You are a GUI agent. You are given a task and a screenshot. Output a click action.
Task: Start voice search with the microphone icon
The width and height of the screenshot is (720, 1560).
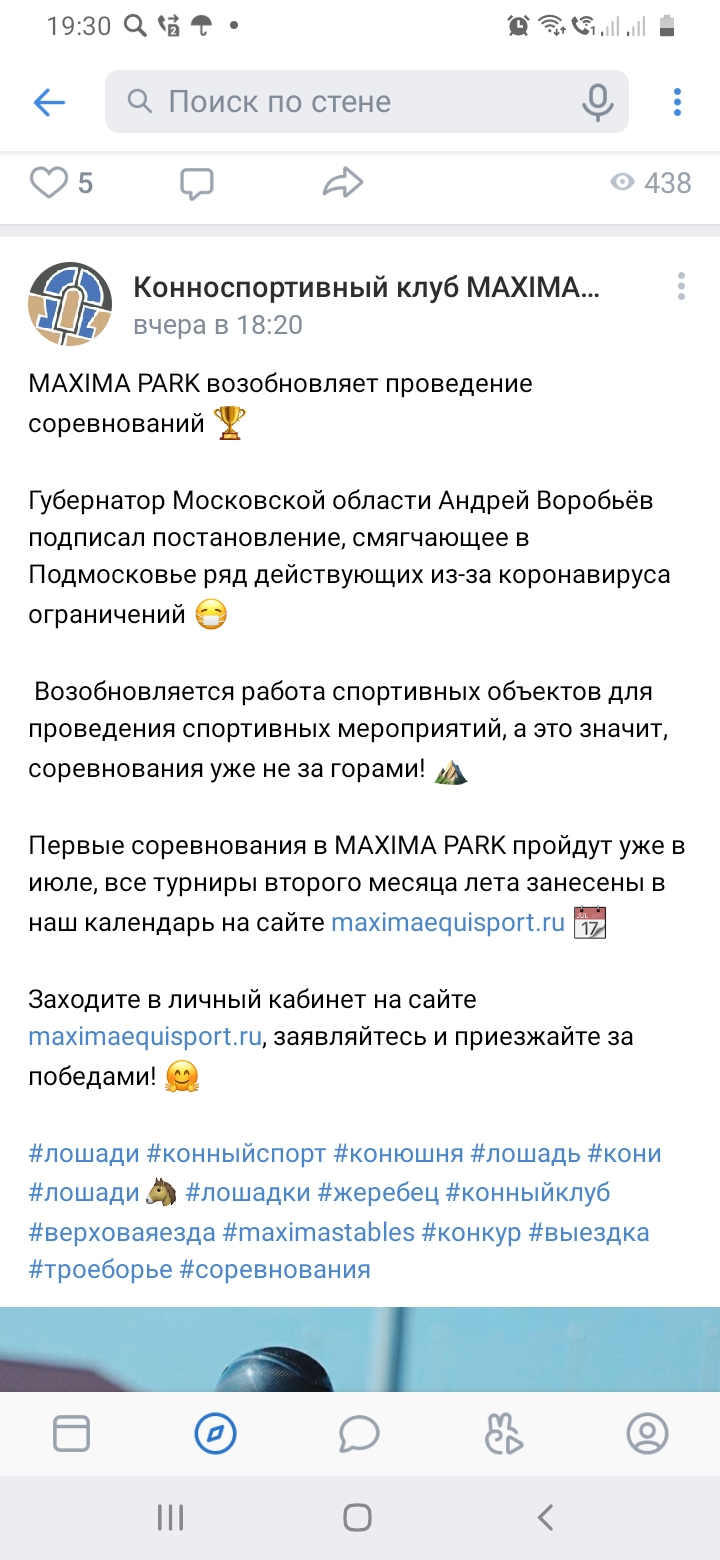598,102
